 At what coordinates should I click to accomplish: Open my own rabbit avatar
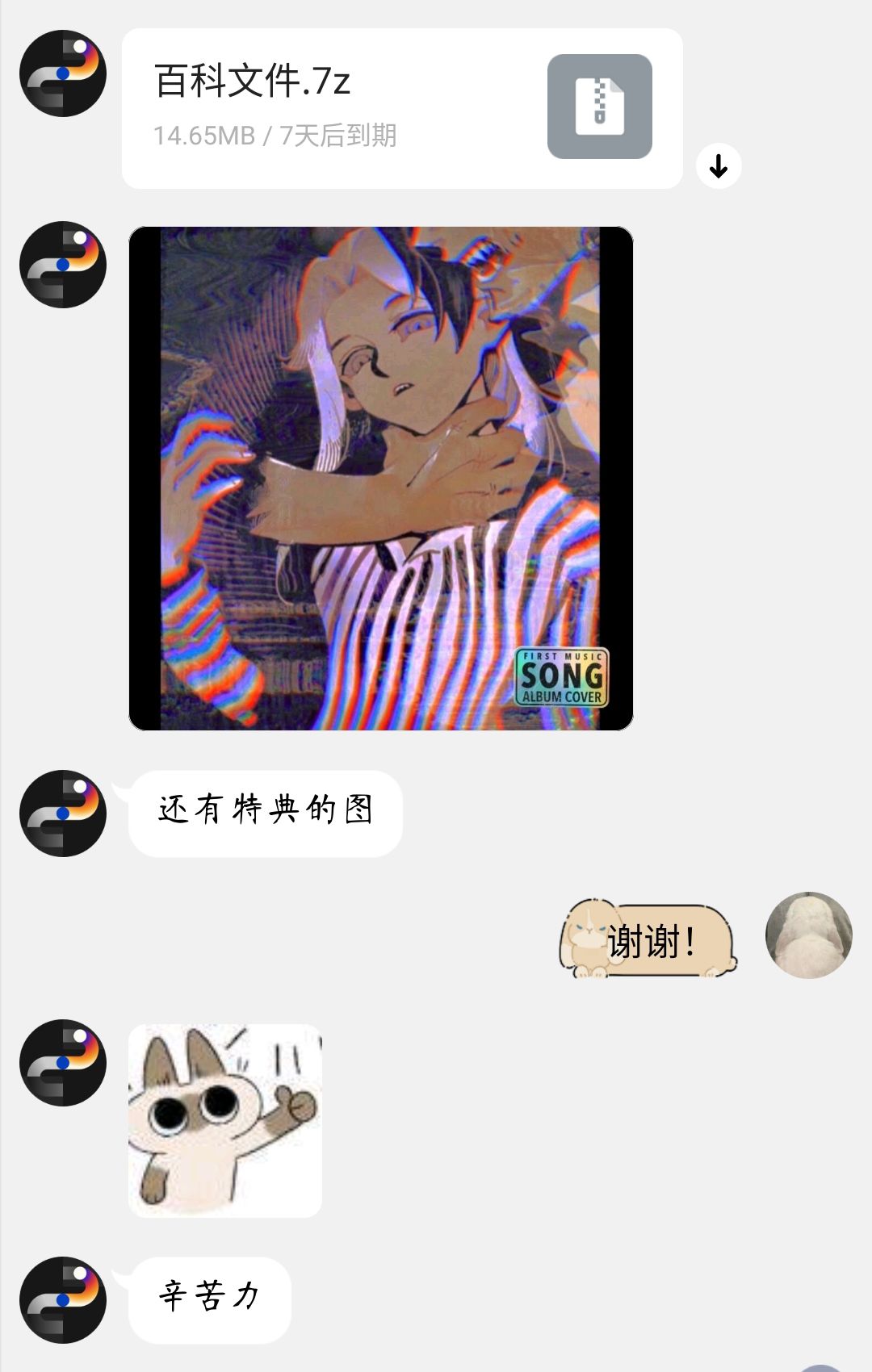click(808, 935)
